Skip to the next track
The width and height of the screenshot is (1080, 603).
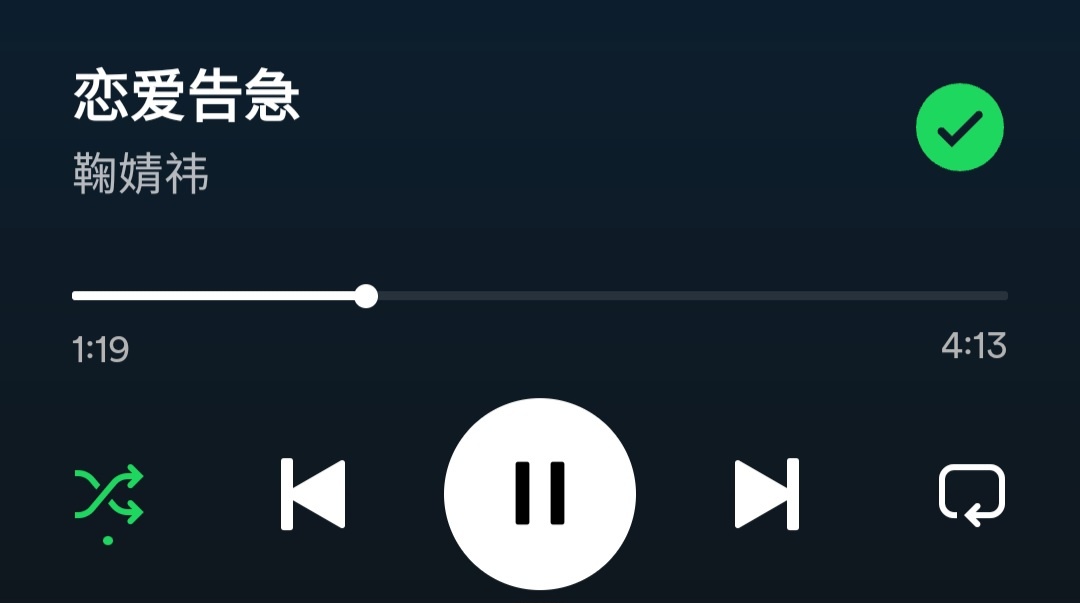coord(767,493)
